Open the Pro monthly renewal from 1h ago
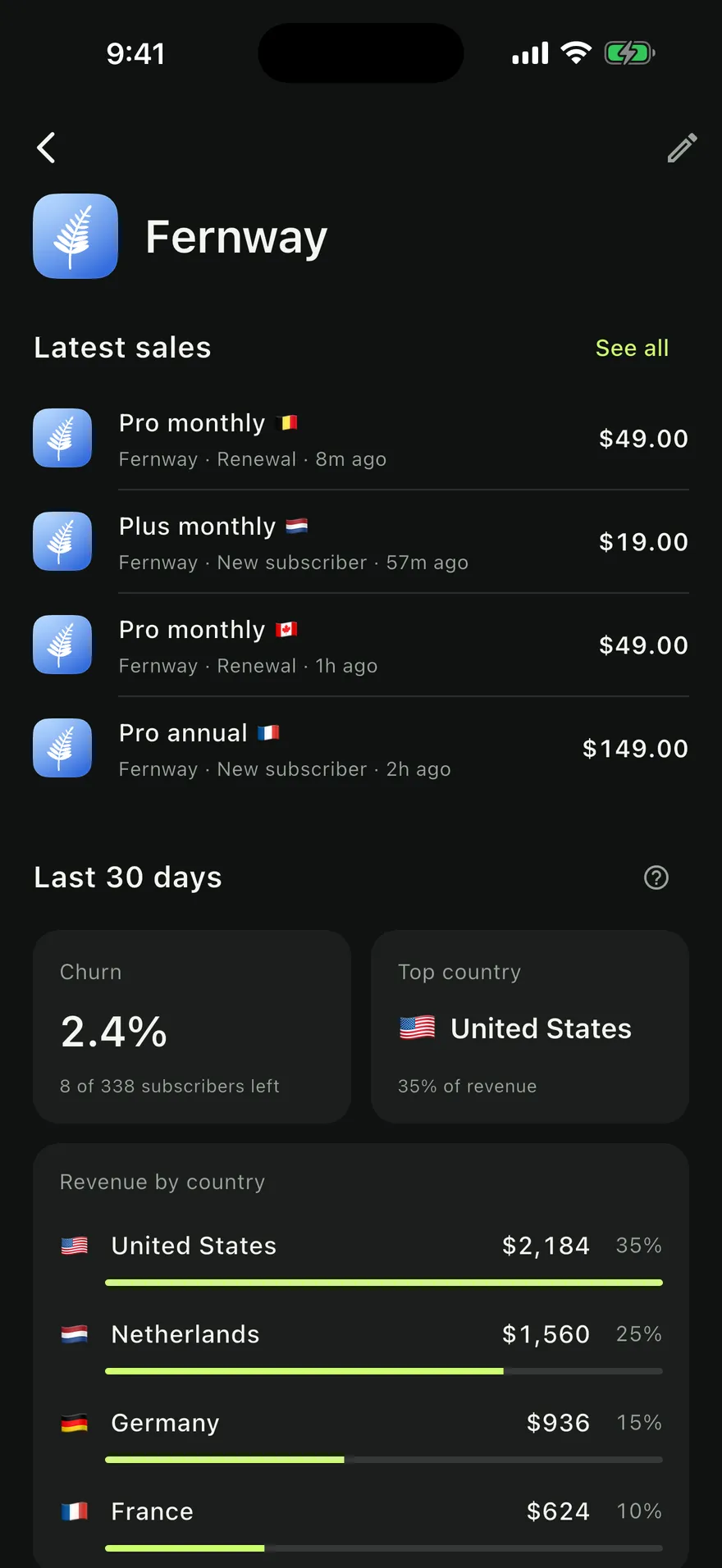Viewport: 722px width, 1568px height. [361, 645]
